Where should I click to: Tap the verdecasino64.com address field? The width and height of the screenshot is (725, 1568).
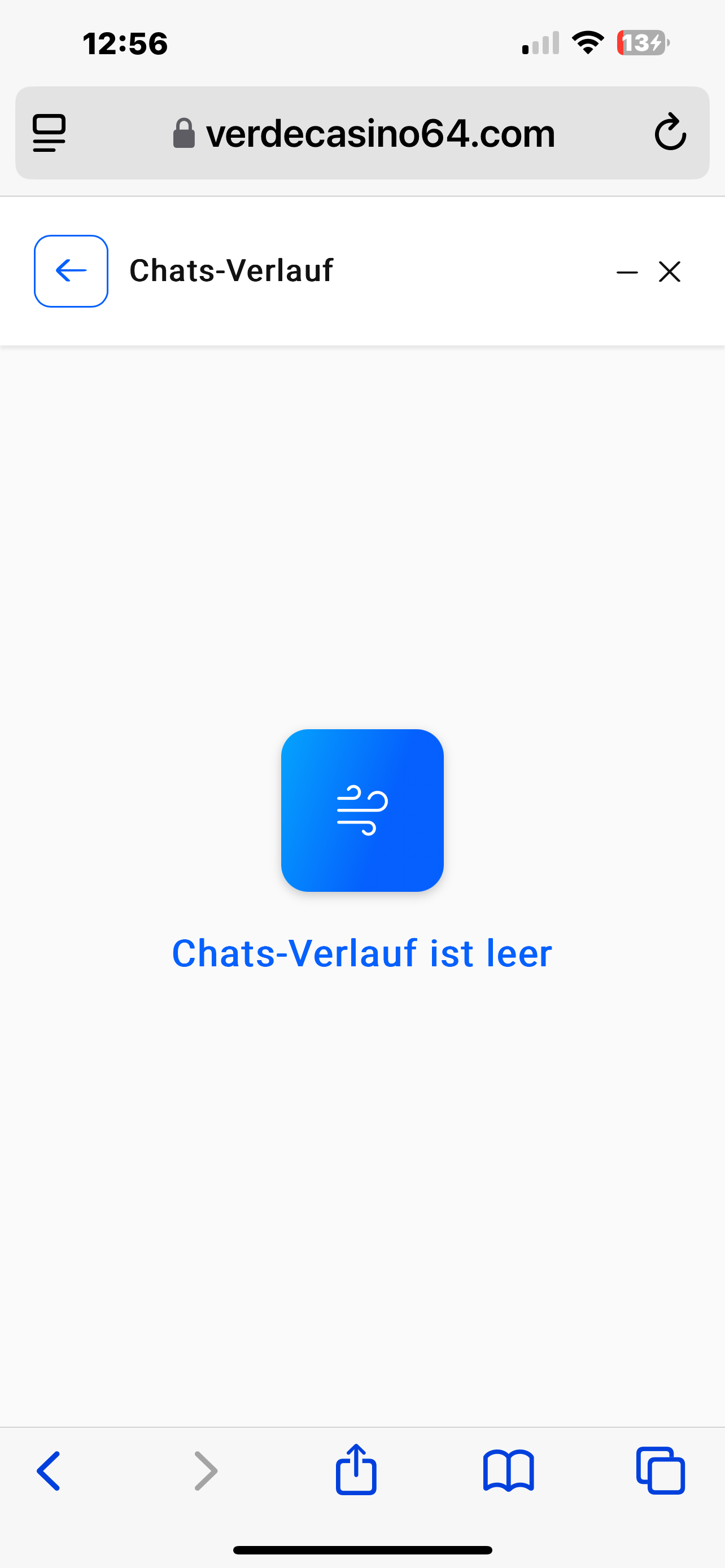click(x=365, y=133)
